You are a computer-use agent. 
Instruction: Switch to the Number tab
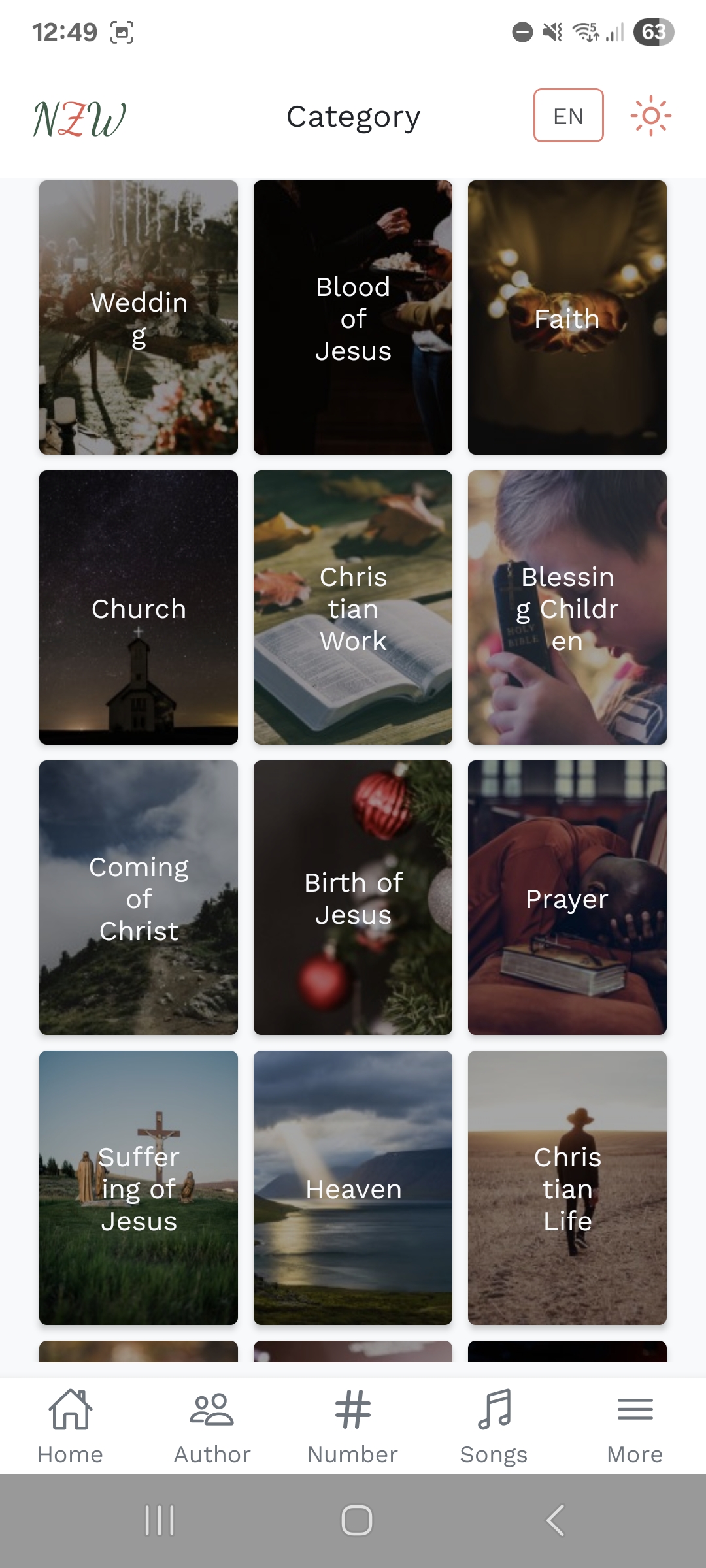[353, 1426]
